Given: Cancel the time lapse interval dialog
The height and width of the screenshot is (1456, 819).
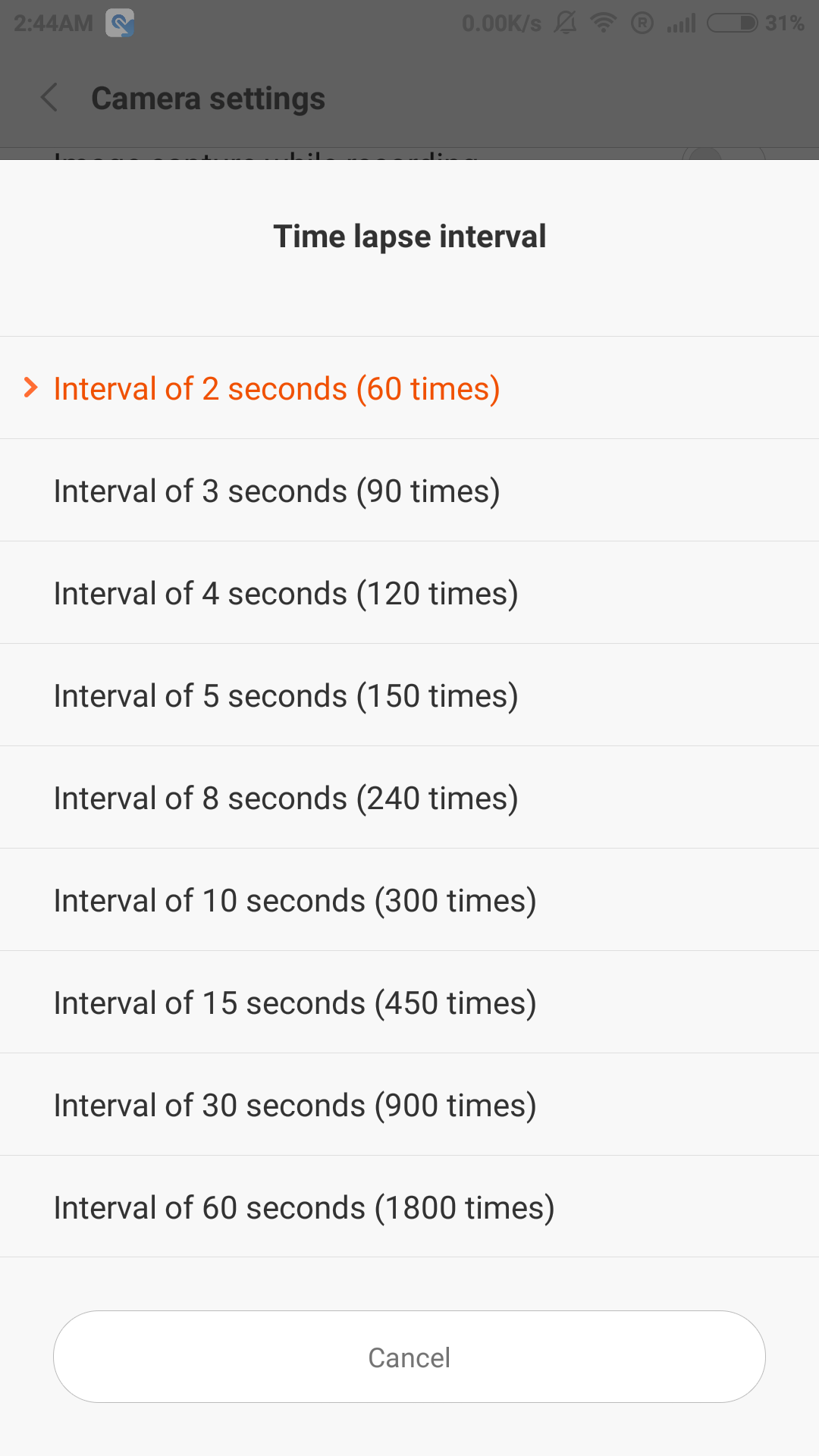Looking at the screenshot, I should 409,1357.
